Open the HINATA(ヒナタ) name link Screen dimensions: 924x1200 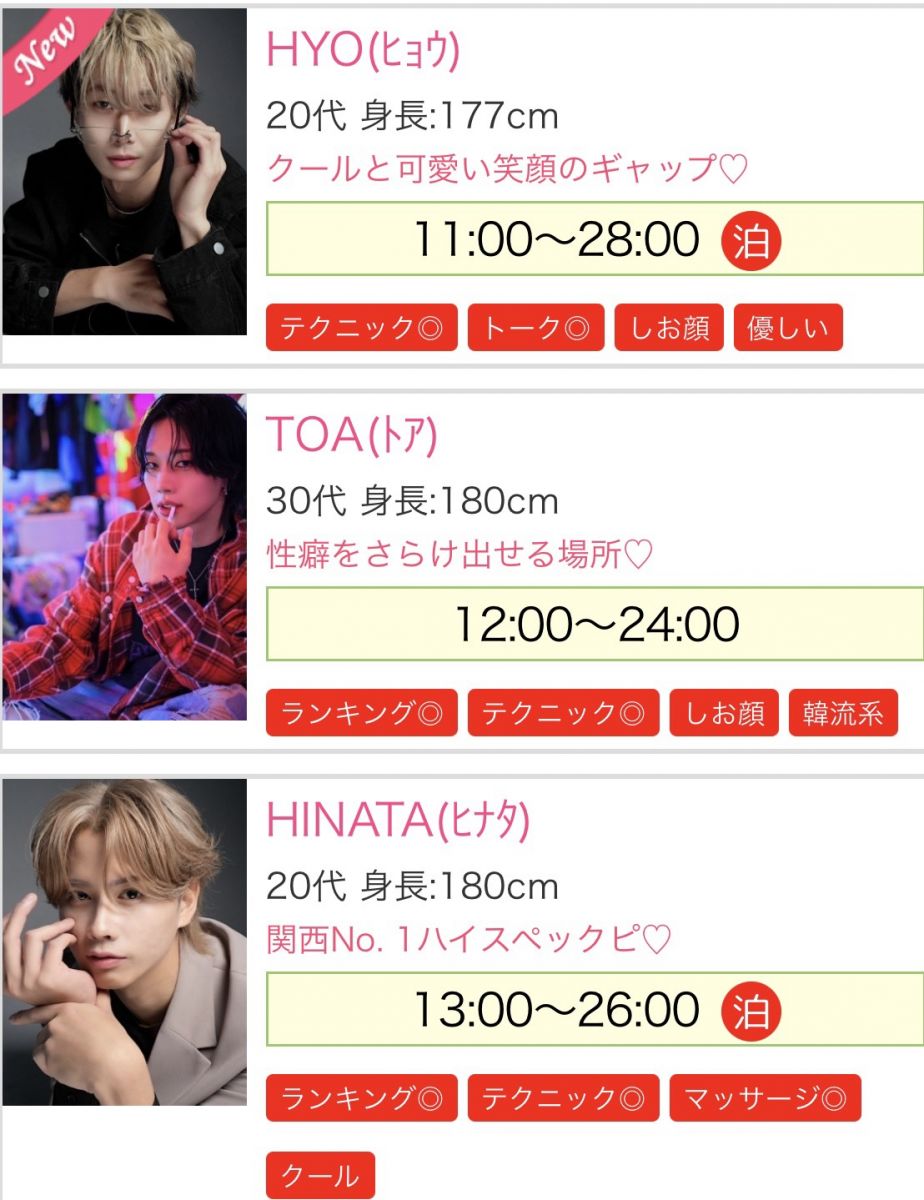click(x=397, y=822)
